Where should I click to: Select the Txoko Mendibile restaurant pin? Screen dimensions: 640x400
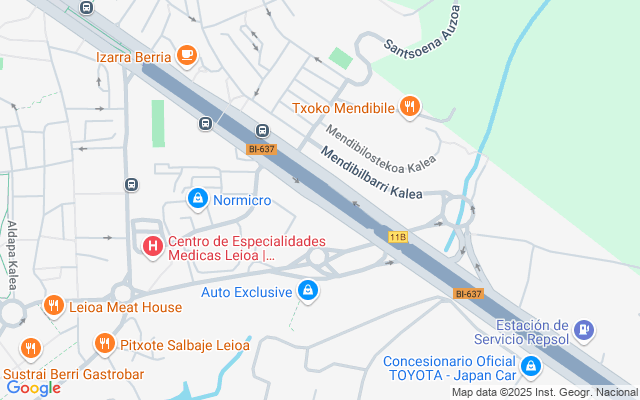(x=408, y=107)
